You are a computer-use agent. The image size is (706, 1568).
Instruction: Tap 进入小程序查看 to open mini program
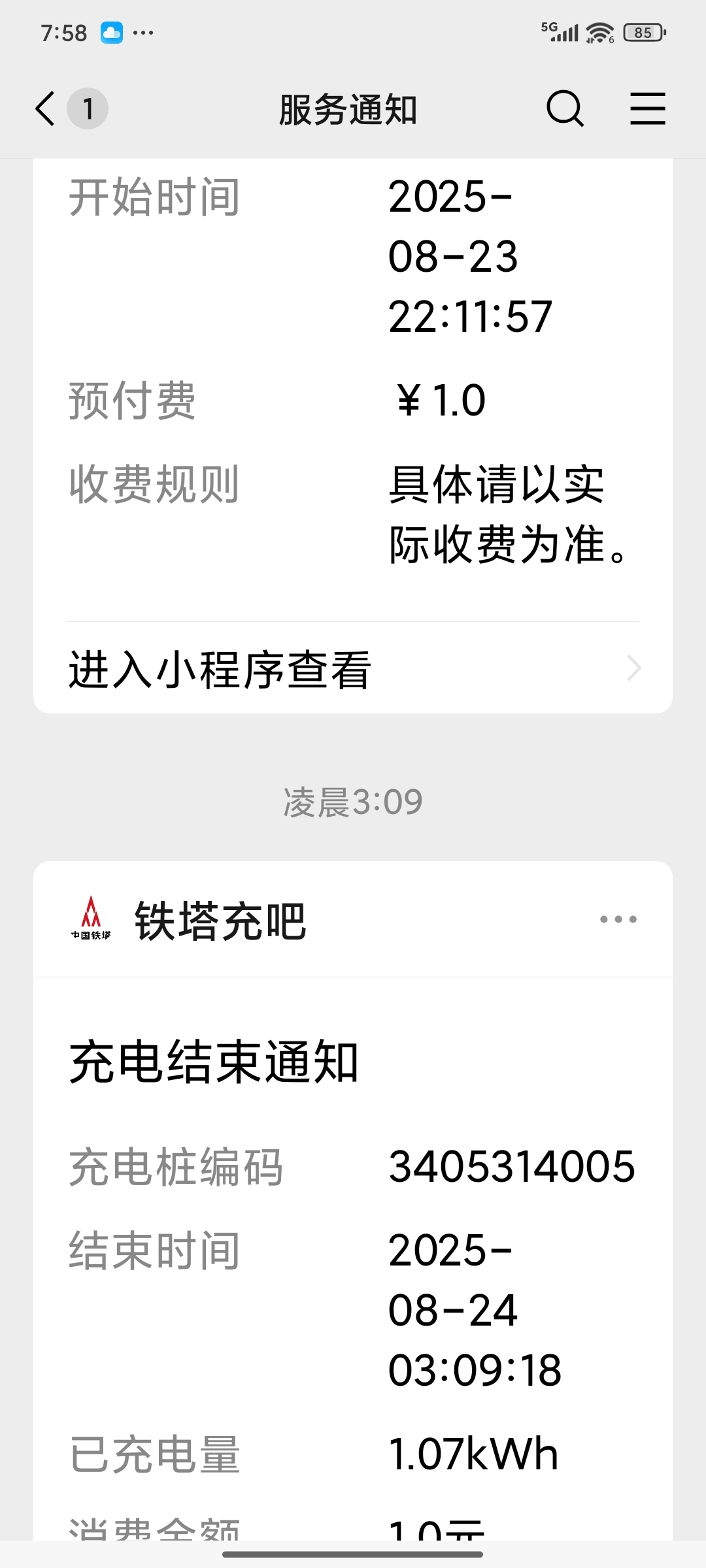pos(353,669)
